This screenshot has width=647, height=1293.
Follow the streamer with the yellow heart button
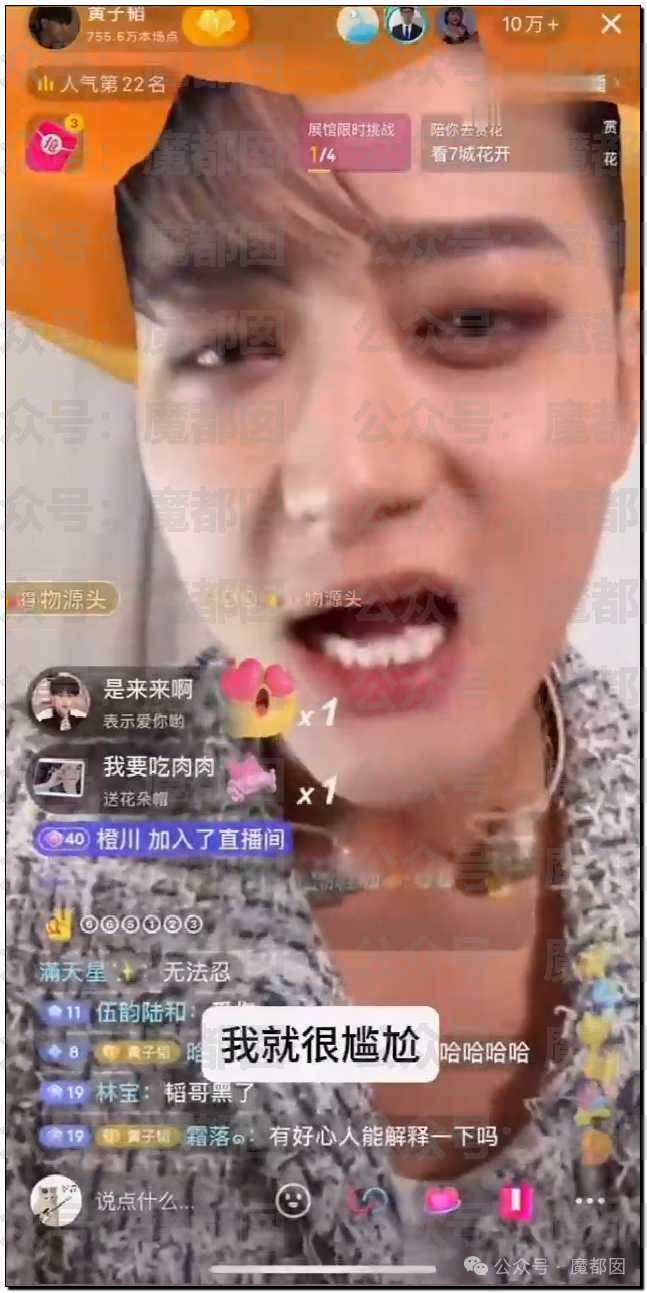216,25
